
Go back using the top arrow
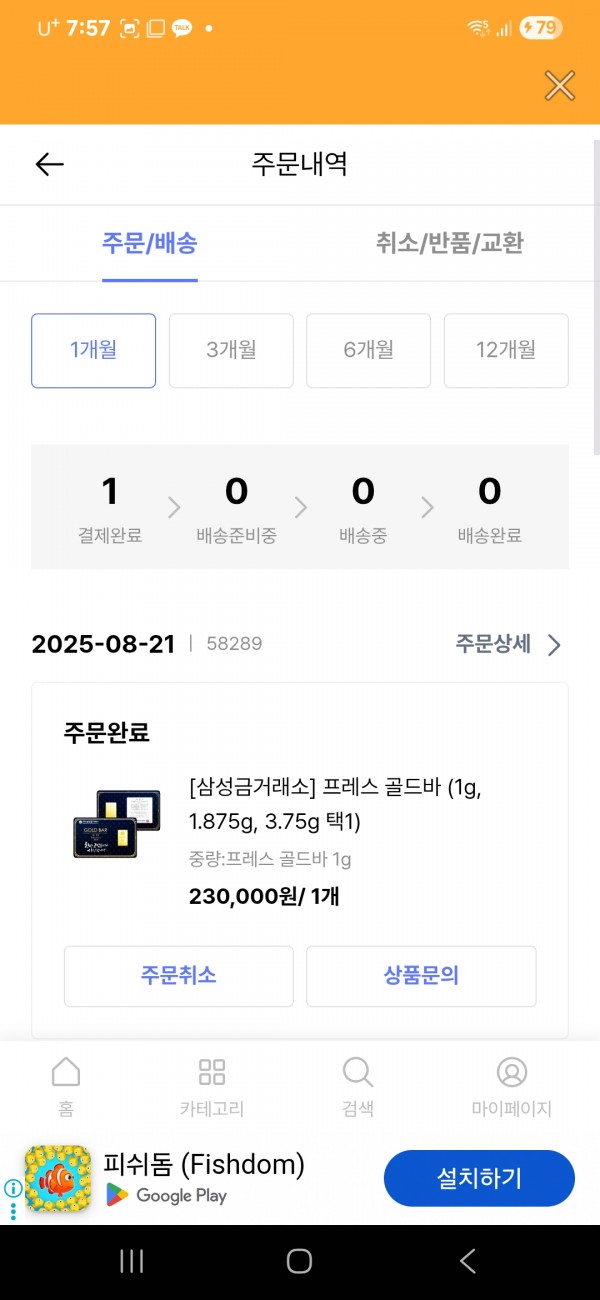click(x=49, y=165)
